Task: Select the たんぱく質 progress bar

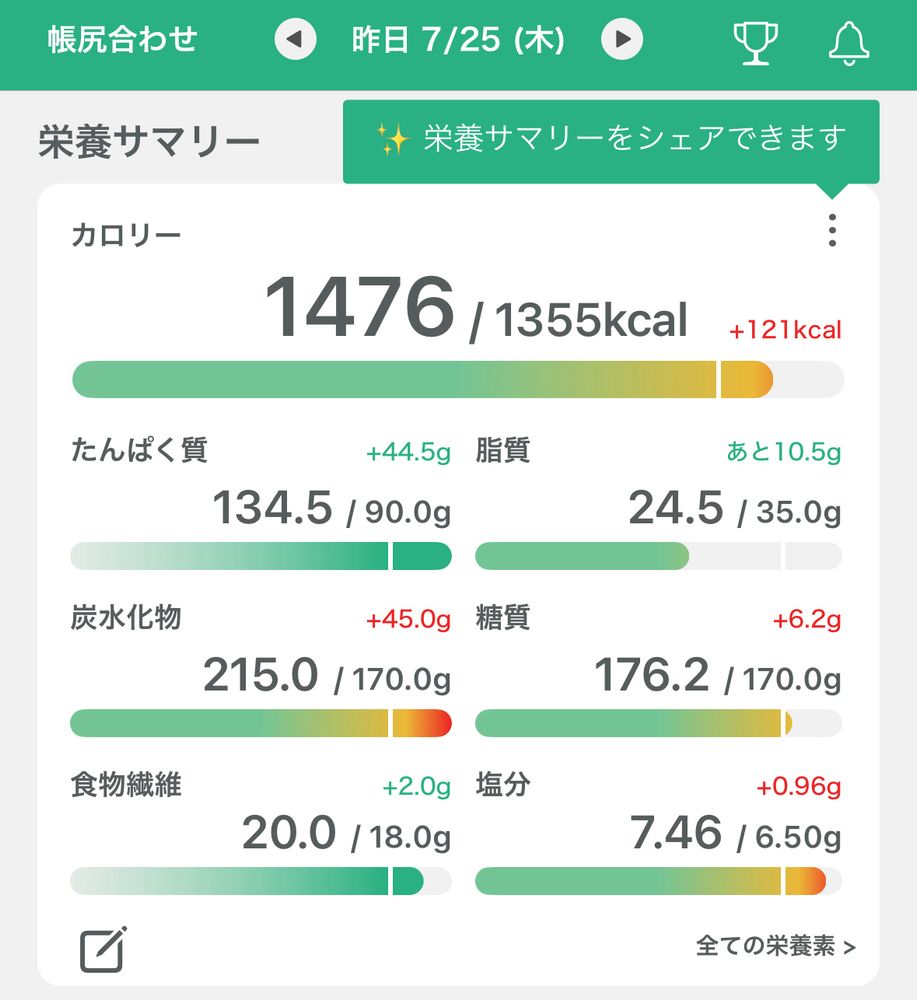Action: (260, 556)
